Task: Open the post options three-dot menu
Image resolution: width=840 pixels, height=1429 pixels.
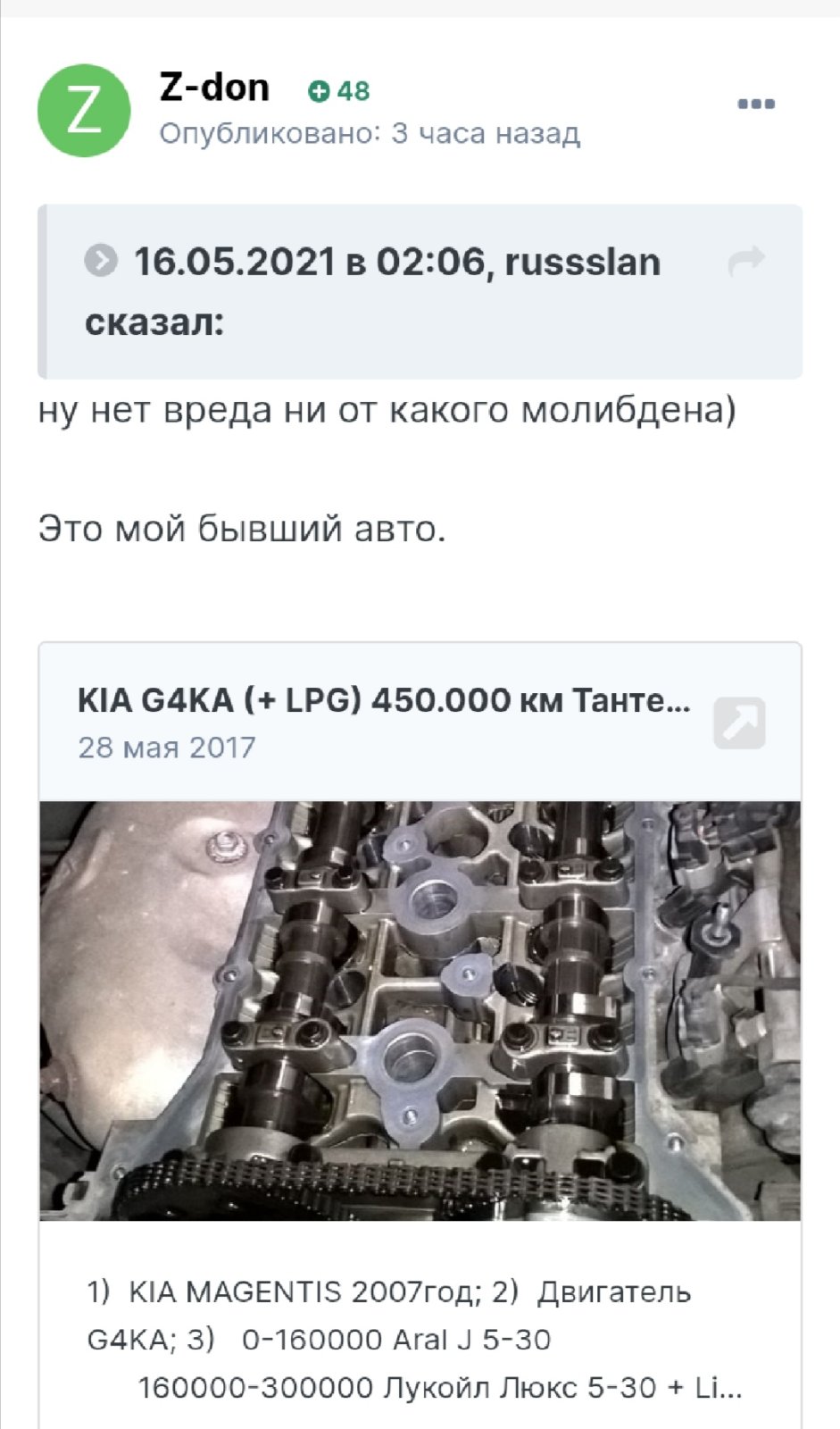Action: [756, 104]
